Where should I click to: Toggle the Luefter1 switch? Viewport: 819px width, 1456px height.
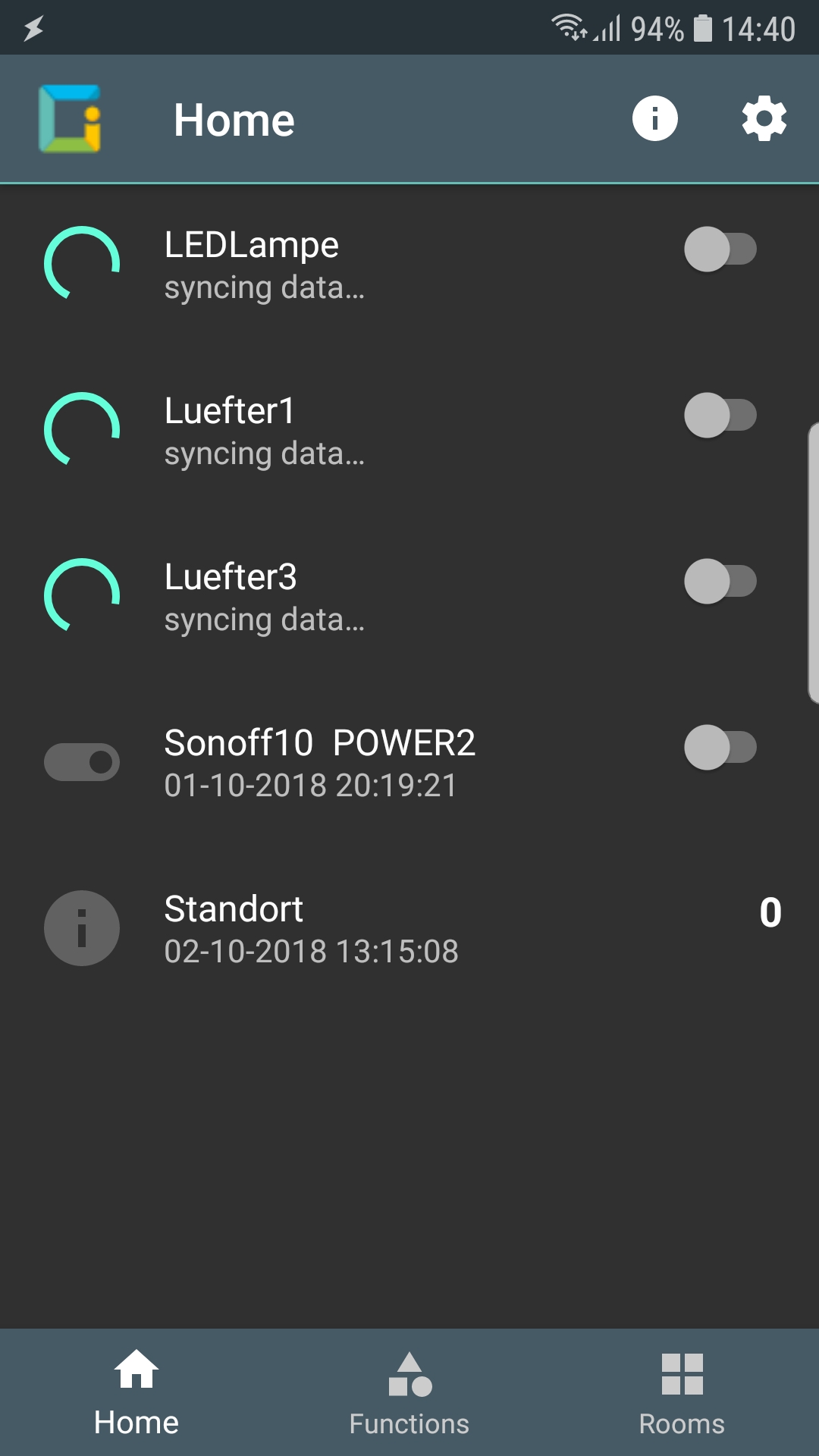pos(720,415)
